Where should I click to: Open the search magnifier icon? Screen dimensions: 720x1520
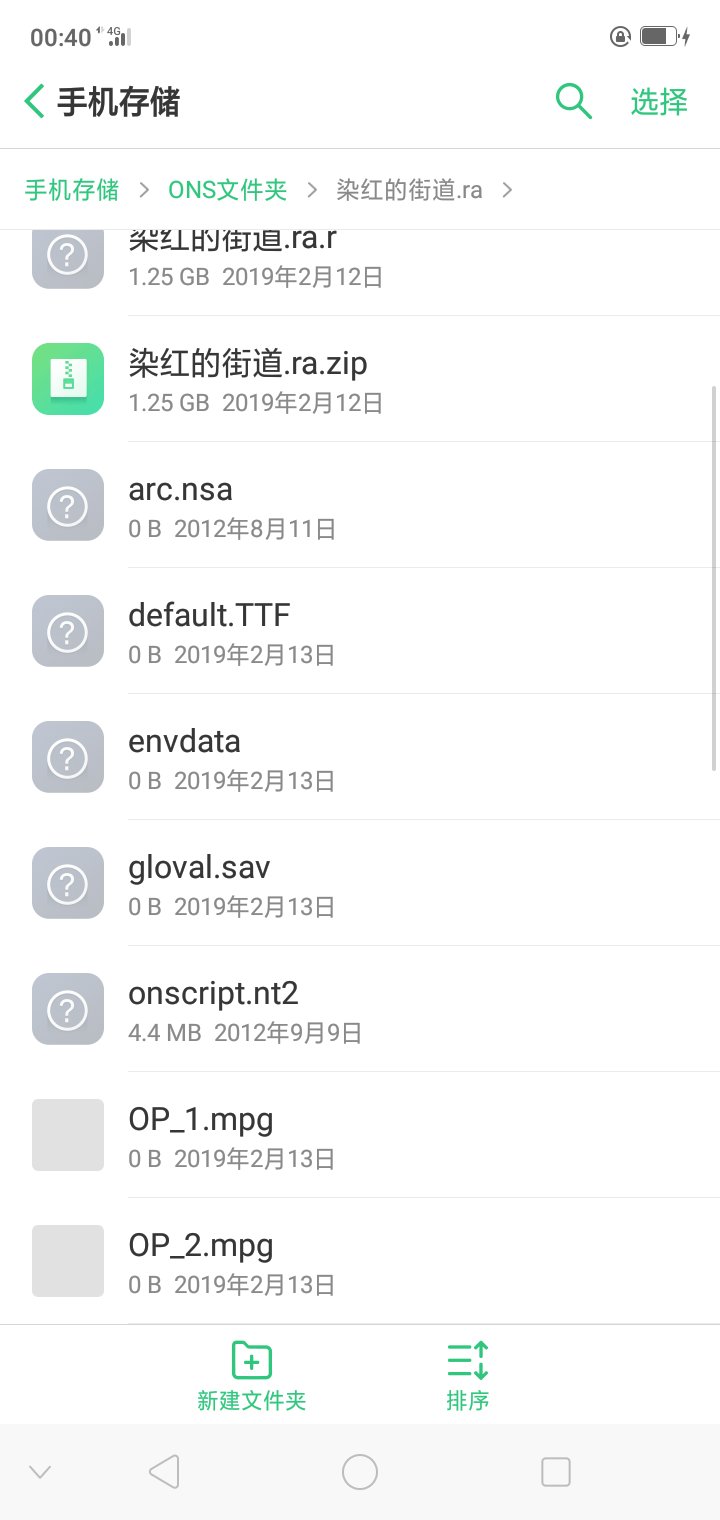pos(573,102)
